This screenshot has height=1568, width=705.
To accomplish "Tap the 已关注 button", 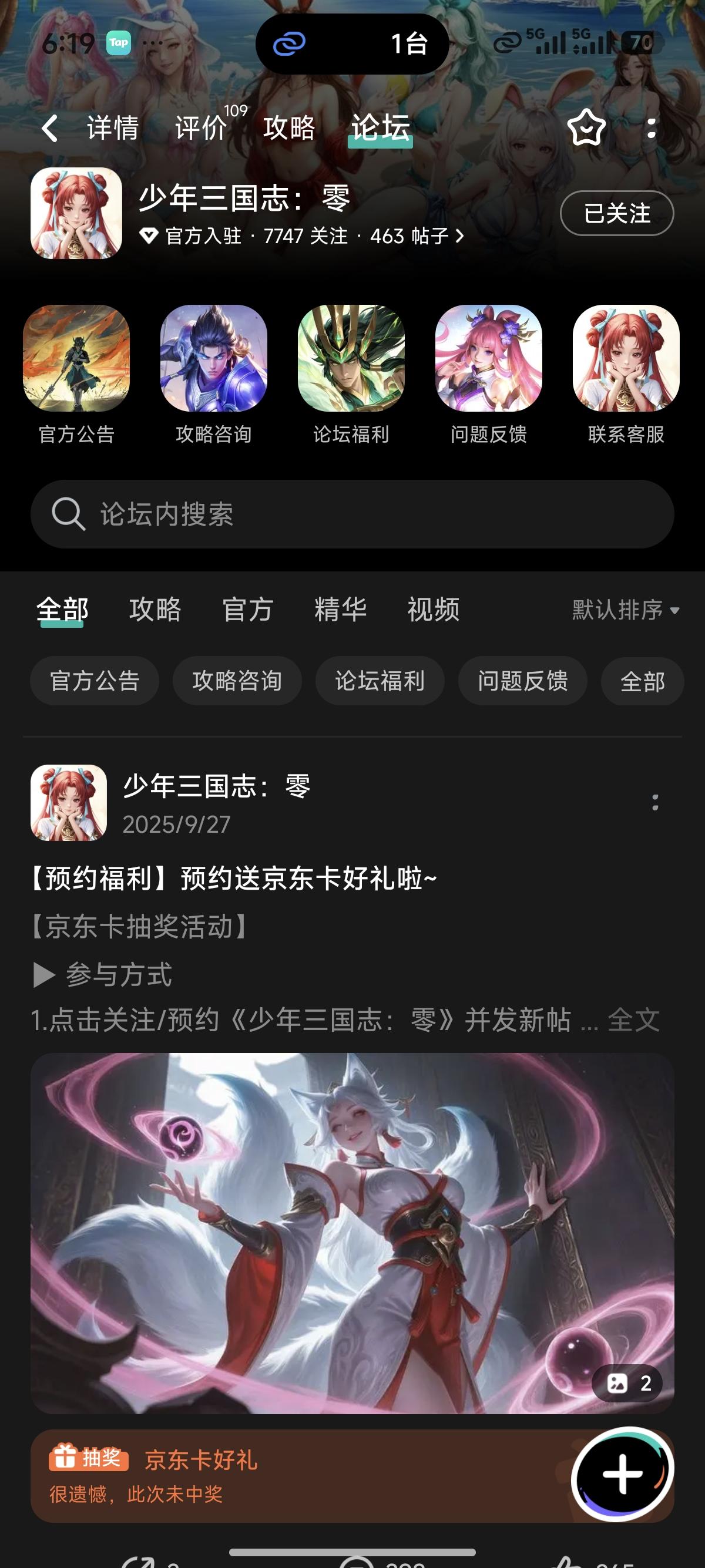I will [x=616, y=214].
